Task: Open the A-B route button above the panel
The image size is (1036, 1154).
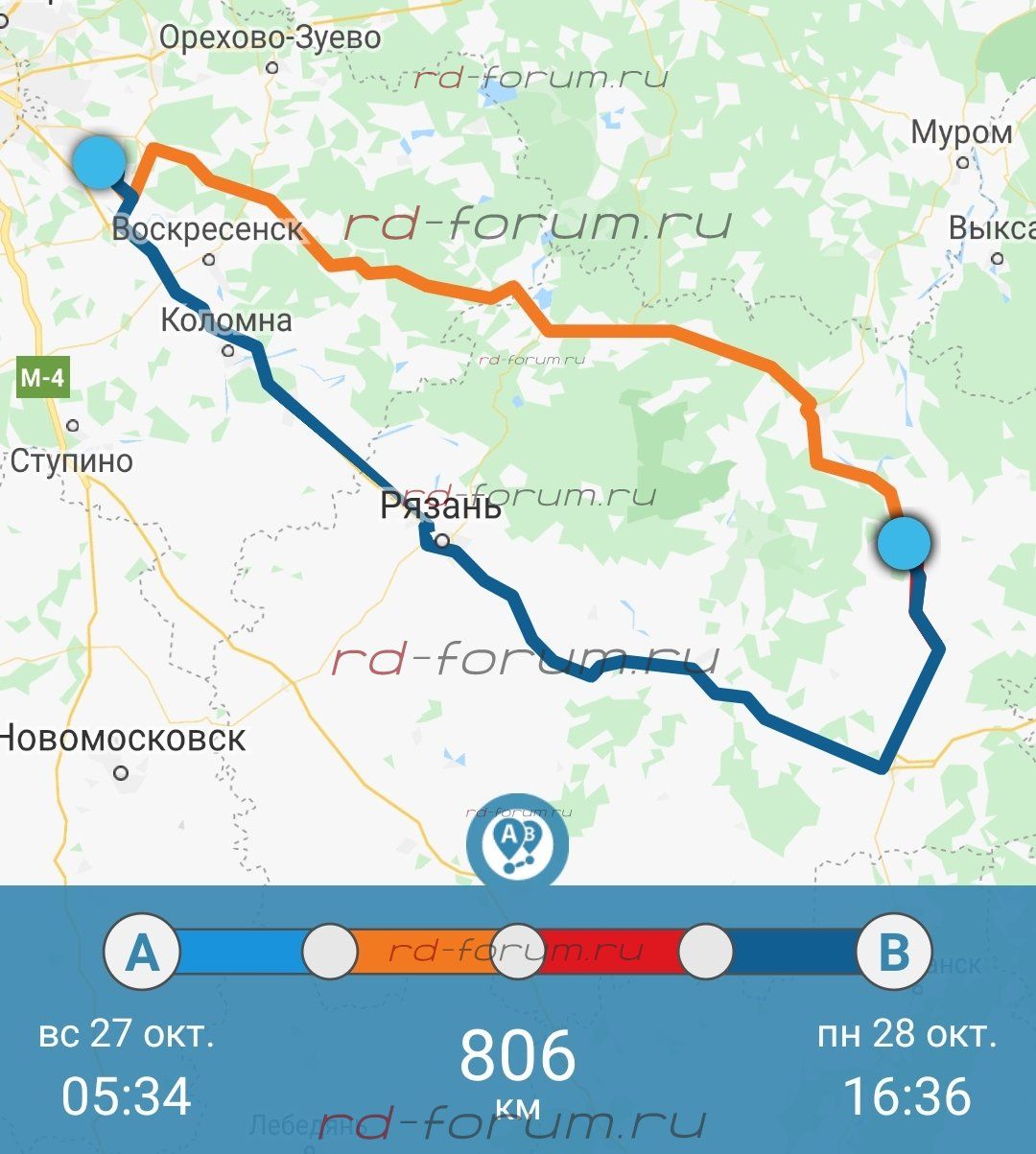Action: point(517,843)
